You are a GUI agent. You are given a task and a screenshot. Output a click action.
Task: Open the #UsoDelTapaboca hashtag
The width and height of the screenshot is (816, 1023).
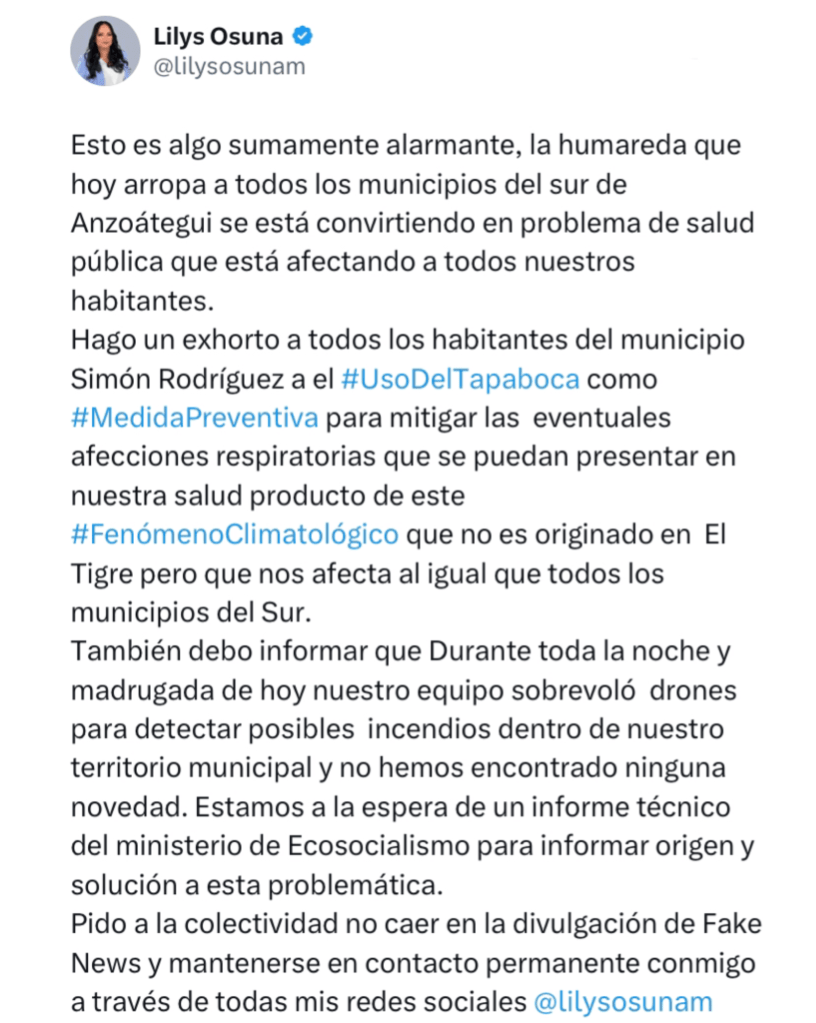point(461,380)
